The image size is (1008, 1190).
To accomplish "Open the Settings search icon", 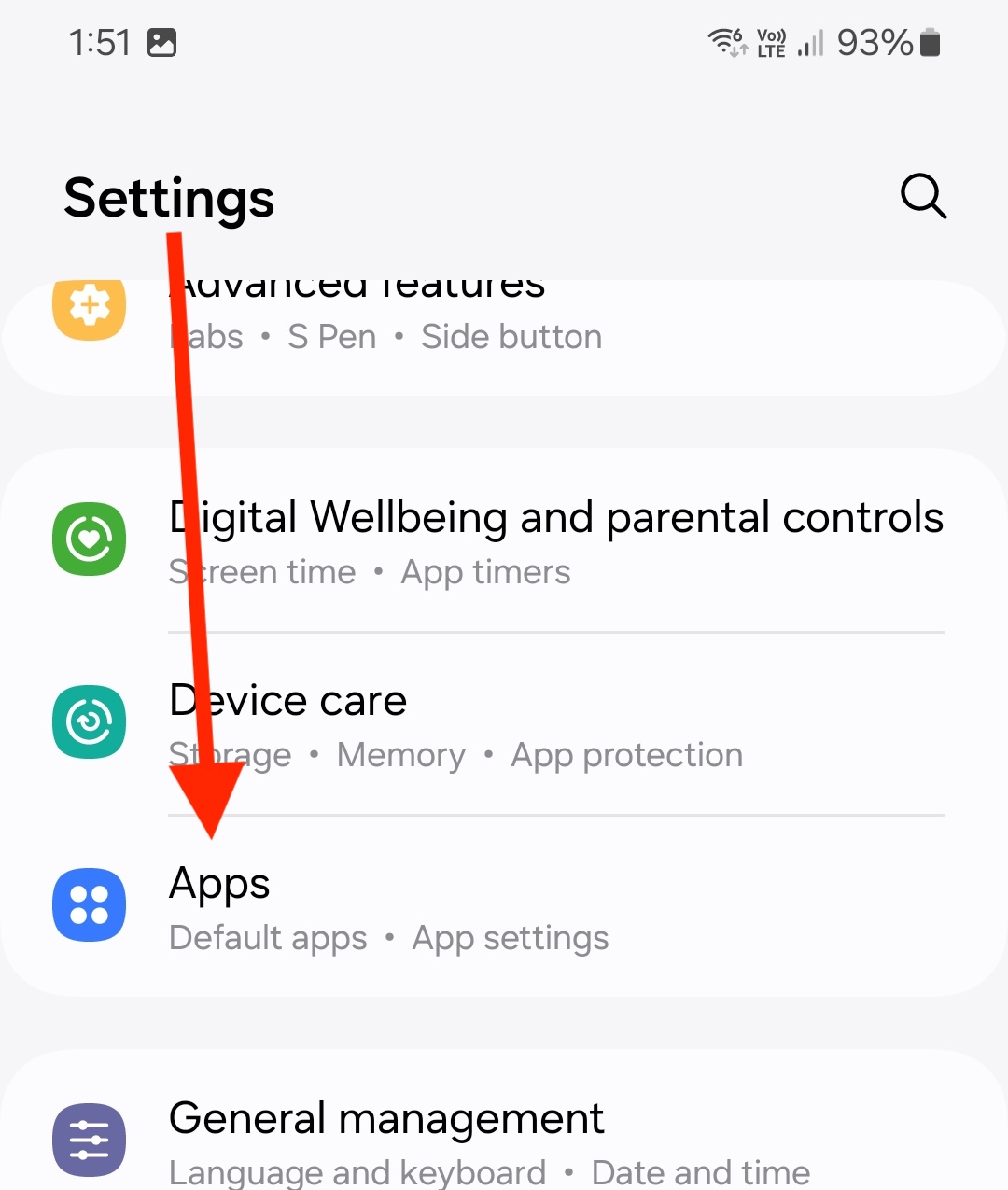I will (923, 196).
